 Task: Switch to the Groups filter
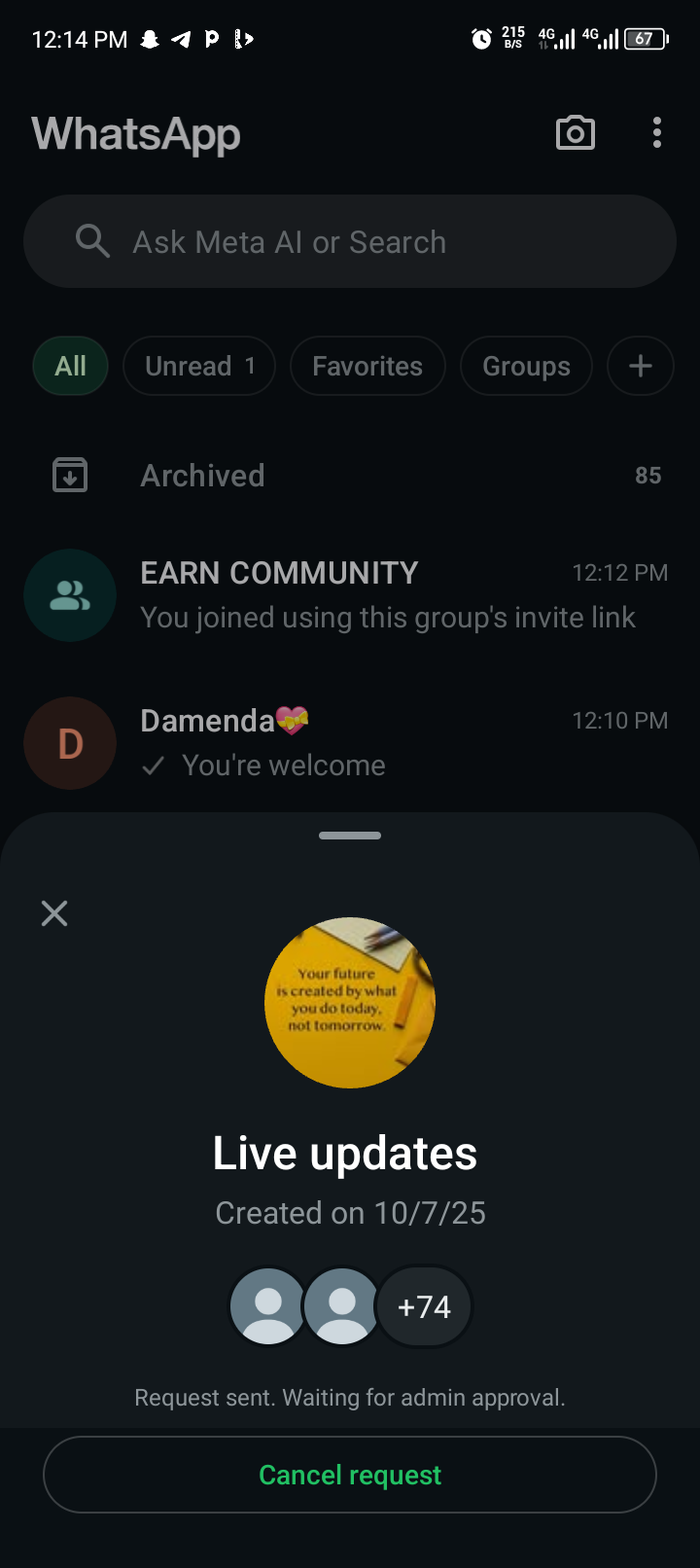pos(526,366)
